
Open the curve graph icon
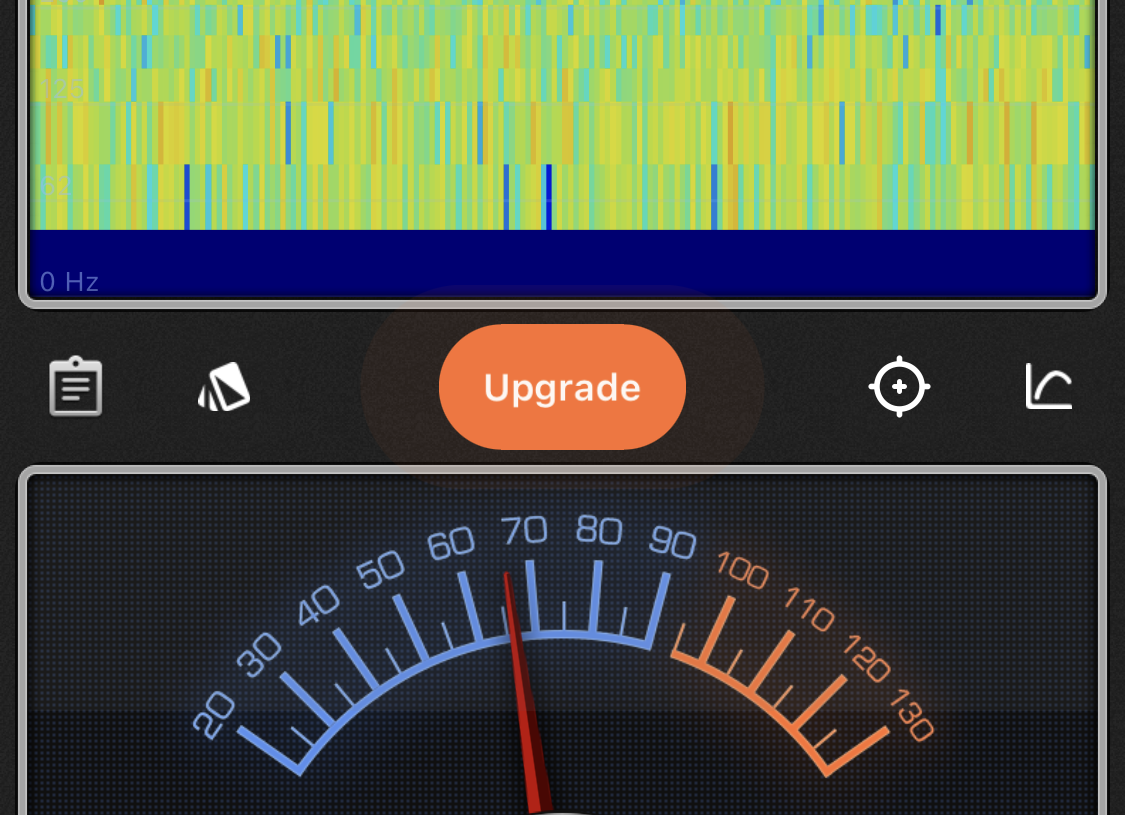1049,387
